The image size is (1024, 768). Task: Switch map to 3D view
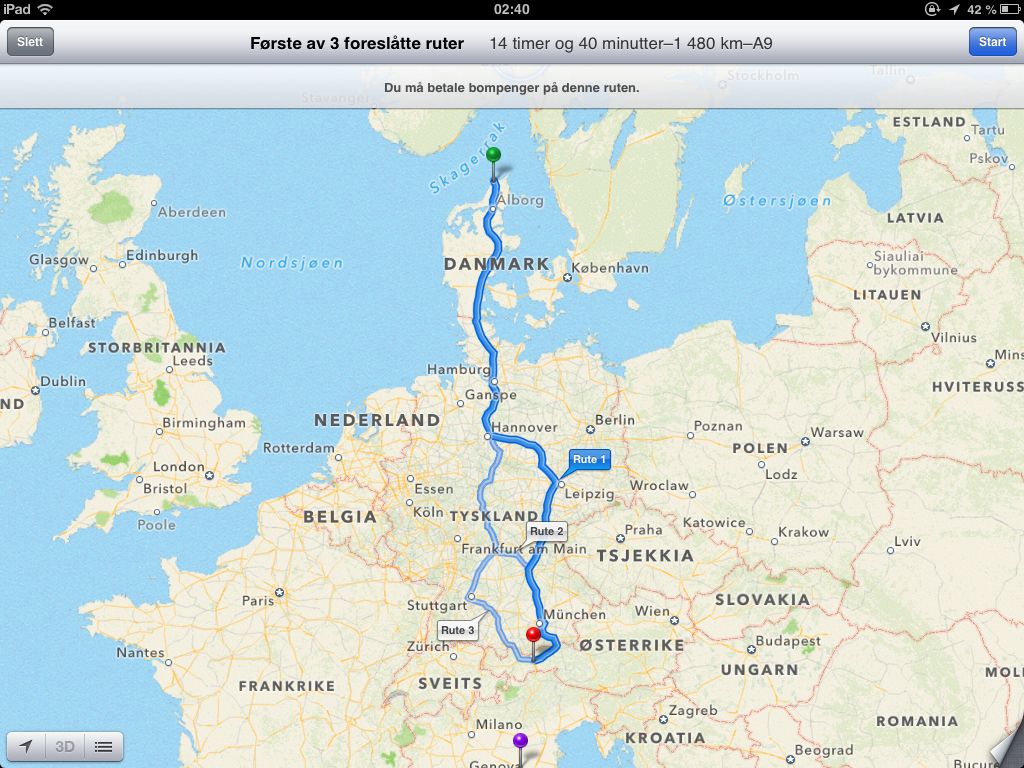(65, 746)
